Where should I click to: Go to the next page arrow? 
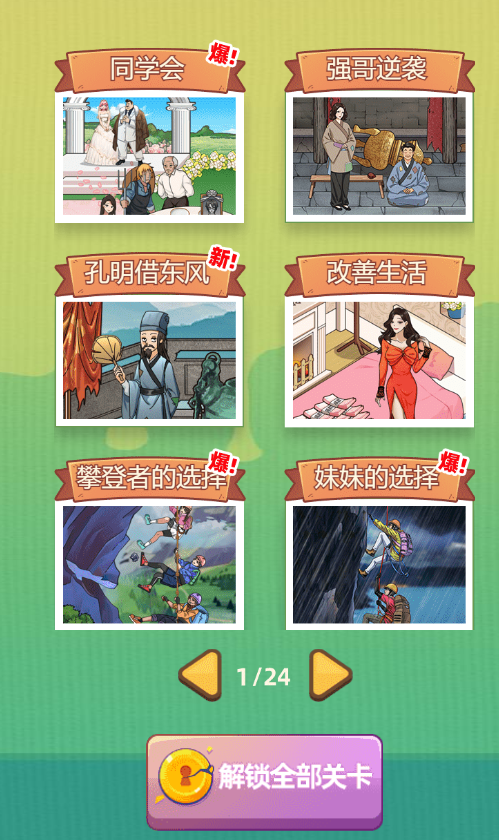pyautogui.click(x=330, y=676)
